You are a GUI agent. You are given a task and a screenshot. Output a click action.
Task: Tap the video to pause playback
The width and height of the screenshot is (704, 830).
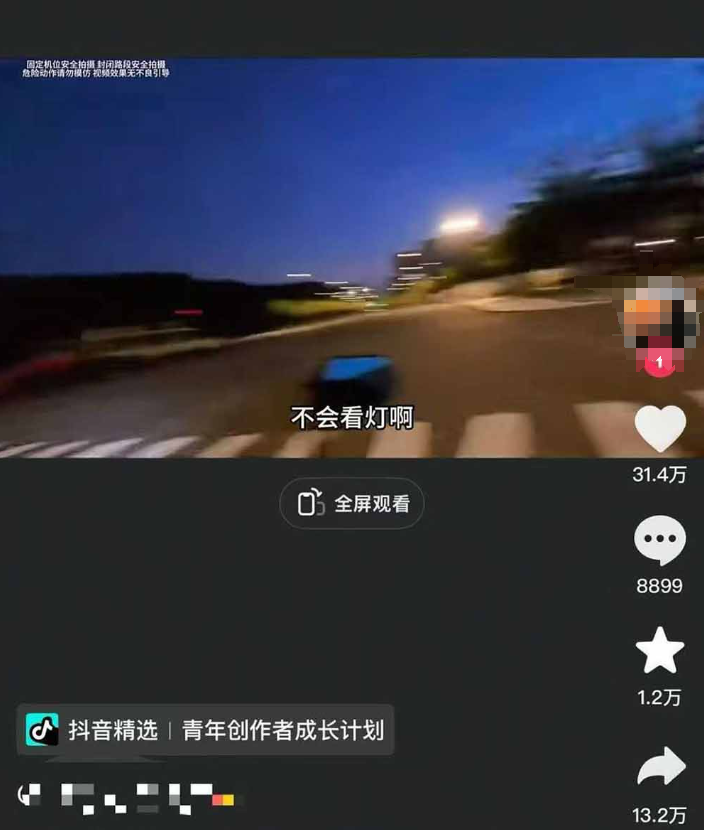click(x=300, y=250)
